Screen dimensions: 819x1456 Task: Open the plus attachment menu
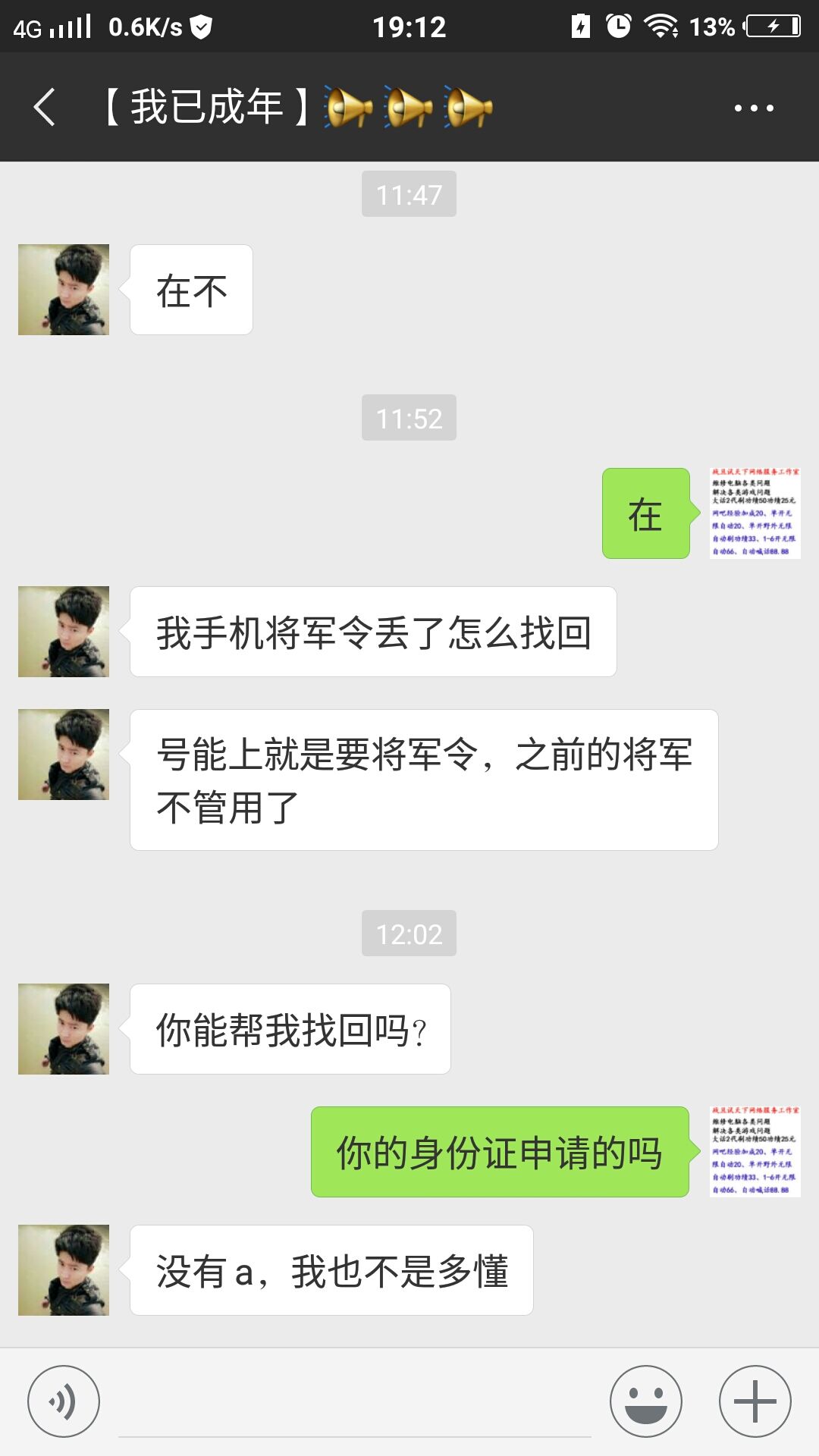[755, 1401]
